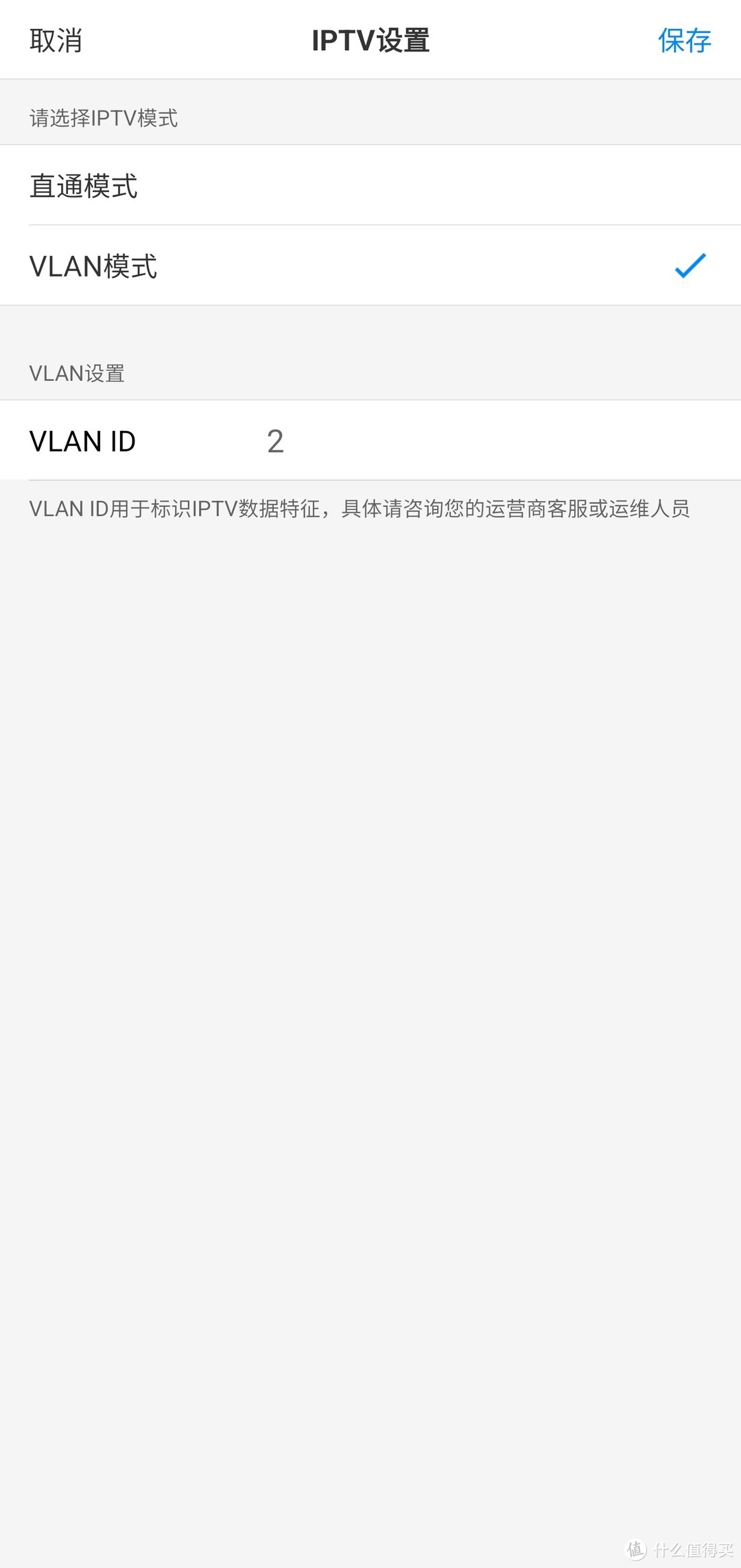This screenshot has height=1568, width=741.
Task: Tap the 取消 text in top left corner
Action: 56,40
